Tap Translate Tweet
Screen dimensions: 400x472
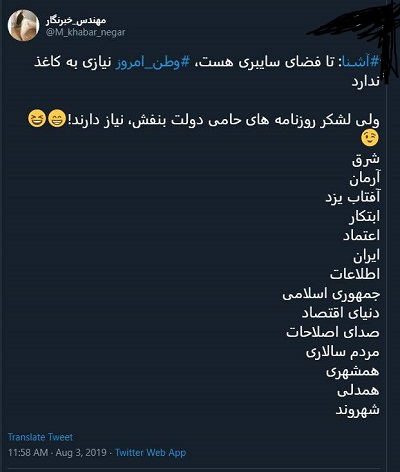coord(40,437)
